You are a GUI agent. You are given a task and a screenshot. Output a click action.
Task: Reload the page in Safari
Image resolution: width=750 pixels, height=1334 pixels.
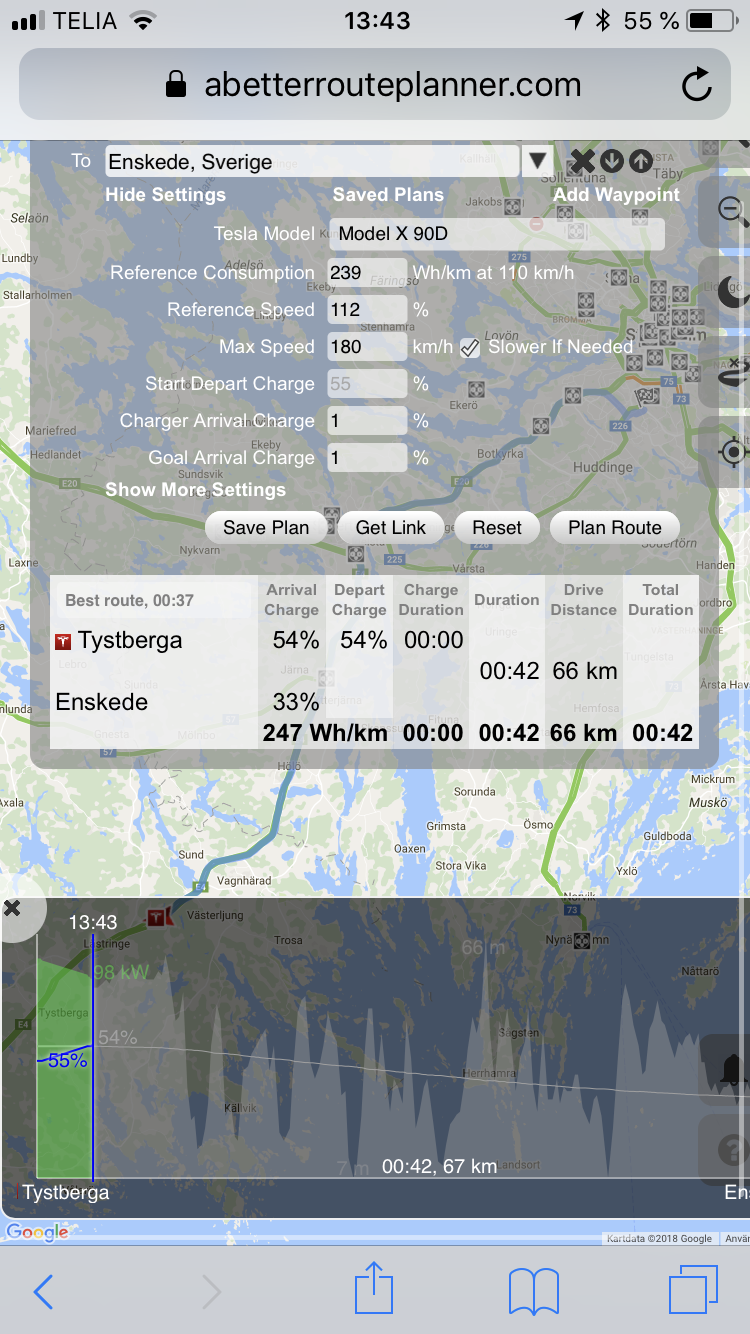696,85
